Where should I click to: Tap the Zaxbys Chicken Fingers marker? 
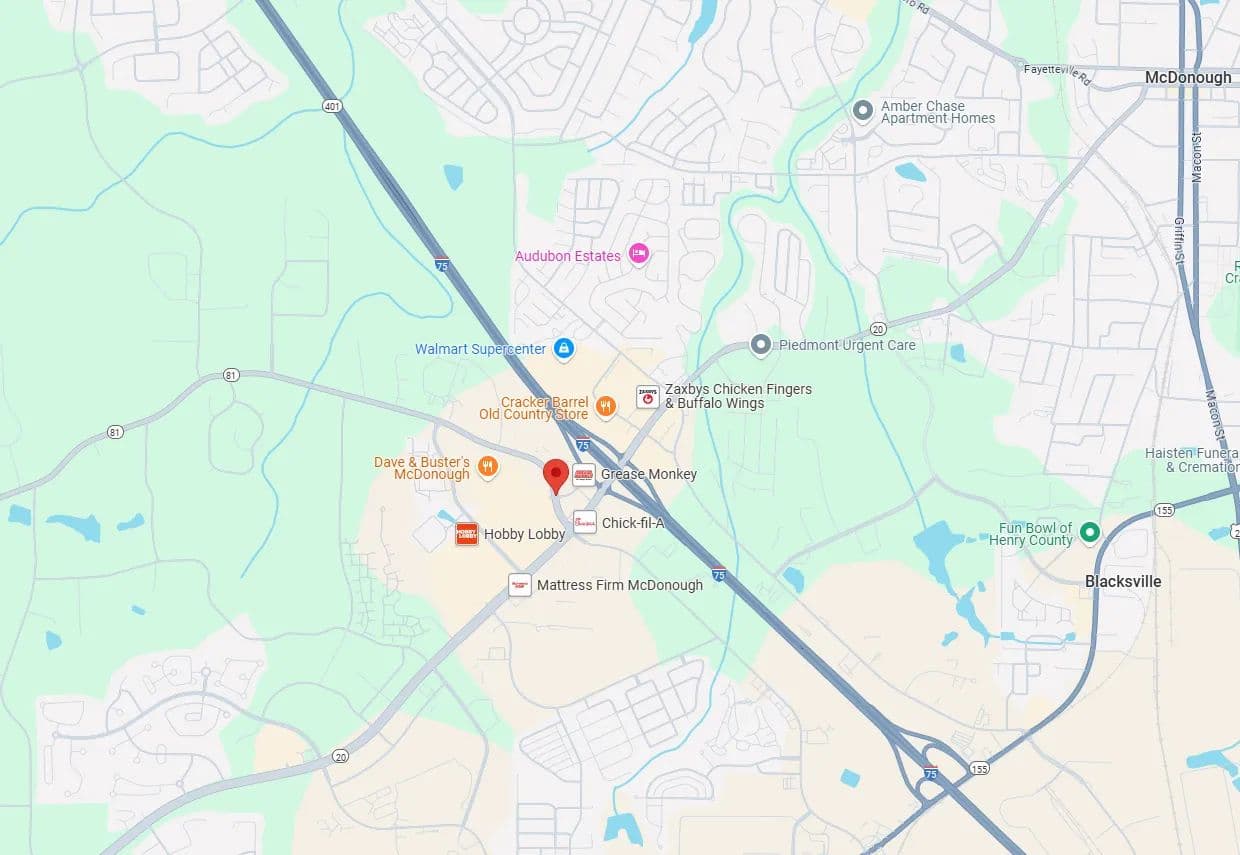tap(647, 397)
